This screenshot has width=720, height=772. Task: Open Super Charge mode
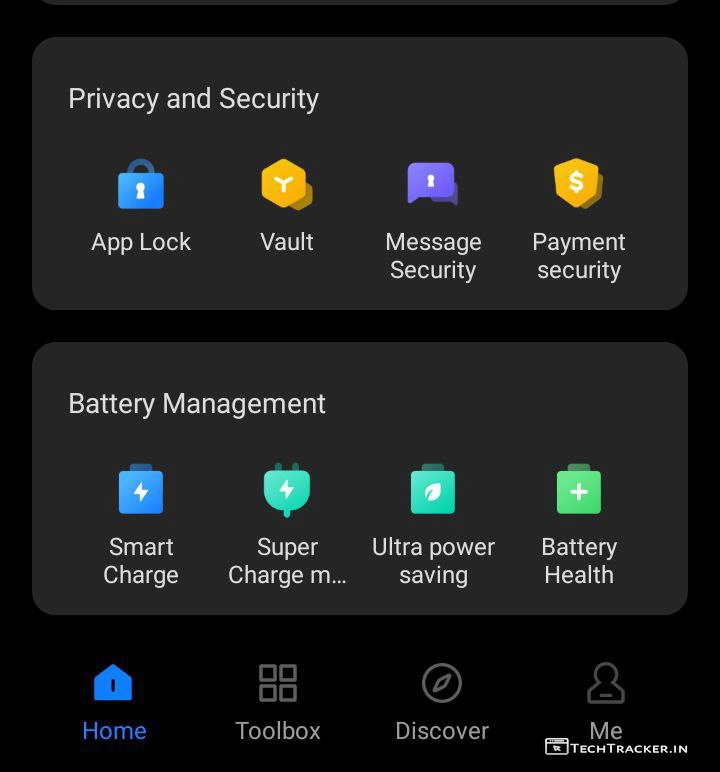pyautogui.click(x=286, y=491)
